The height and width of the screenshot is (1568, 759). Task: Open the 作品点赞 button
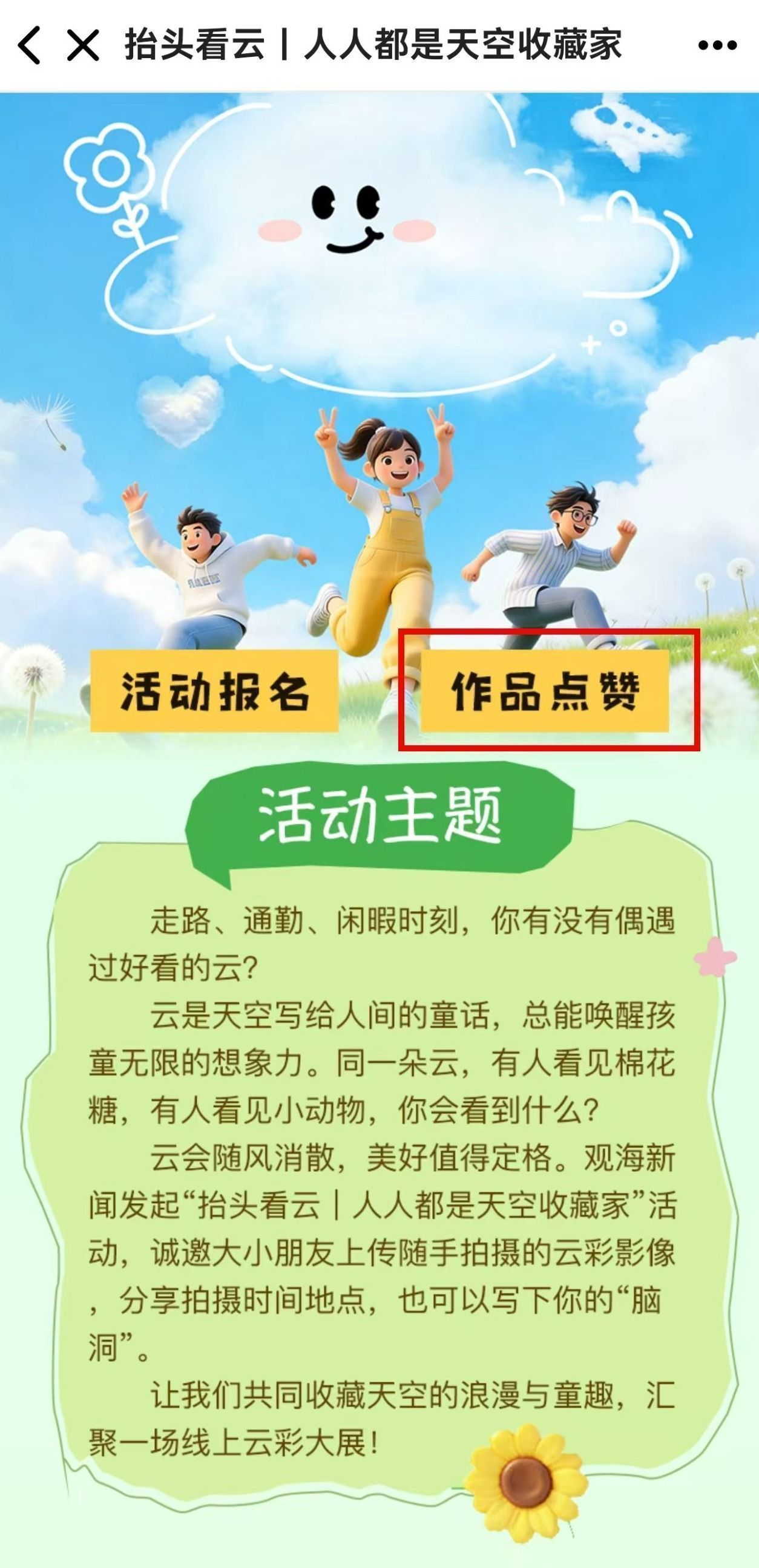545,690
